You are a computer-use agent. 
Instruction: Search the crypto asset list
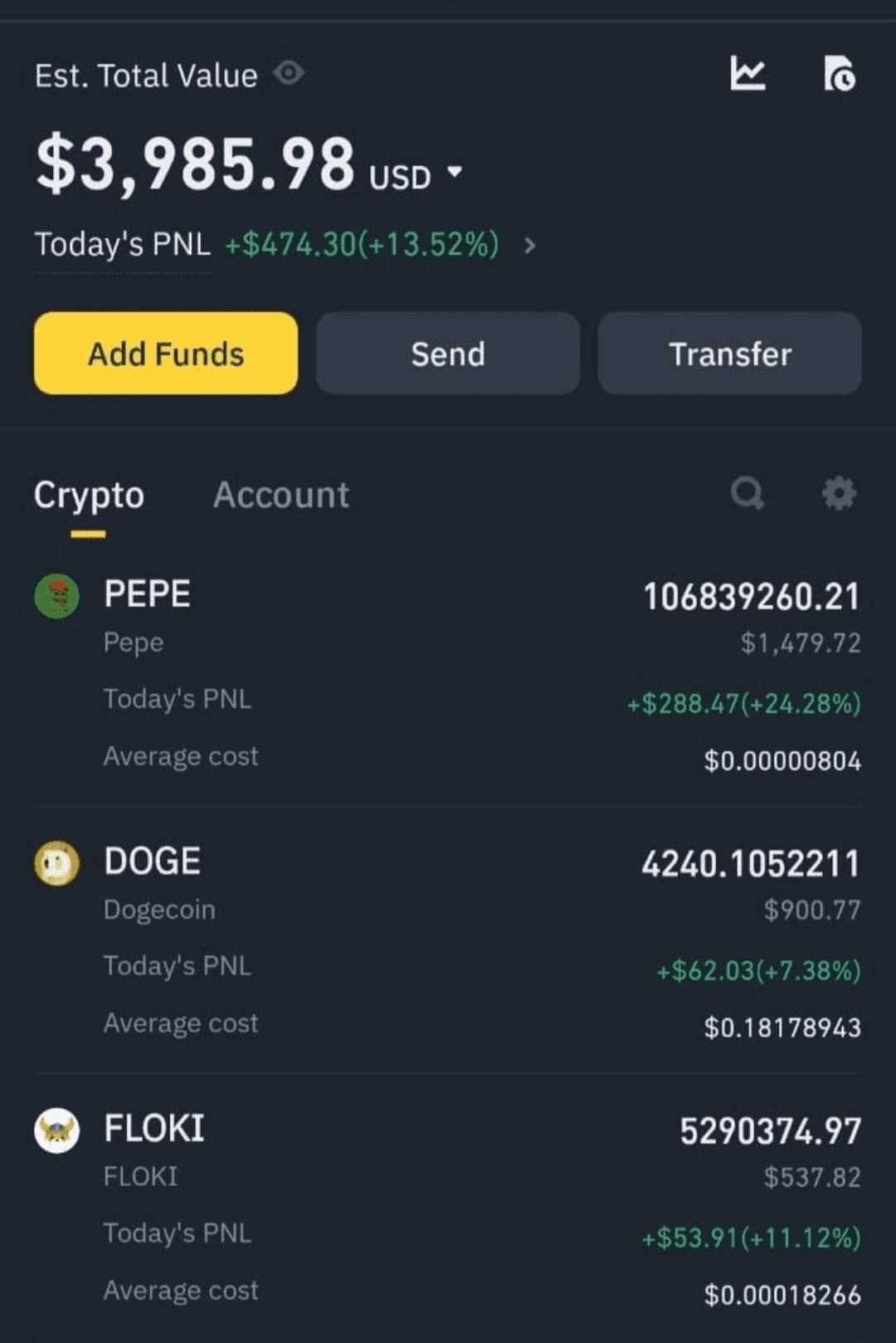[x=747, y=494]
